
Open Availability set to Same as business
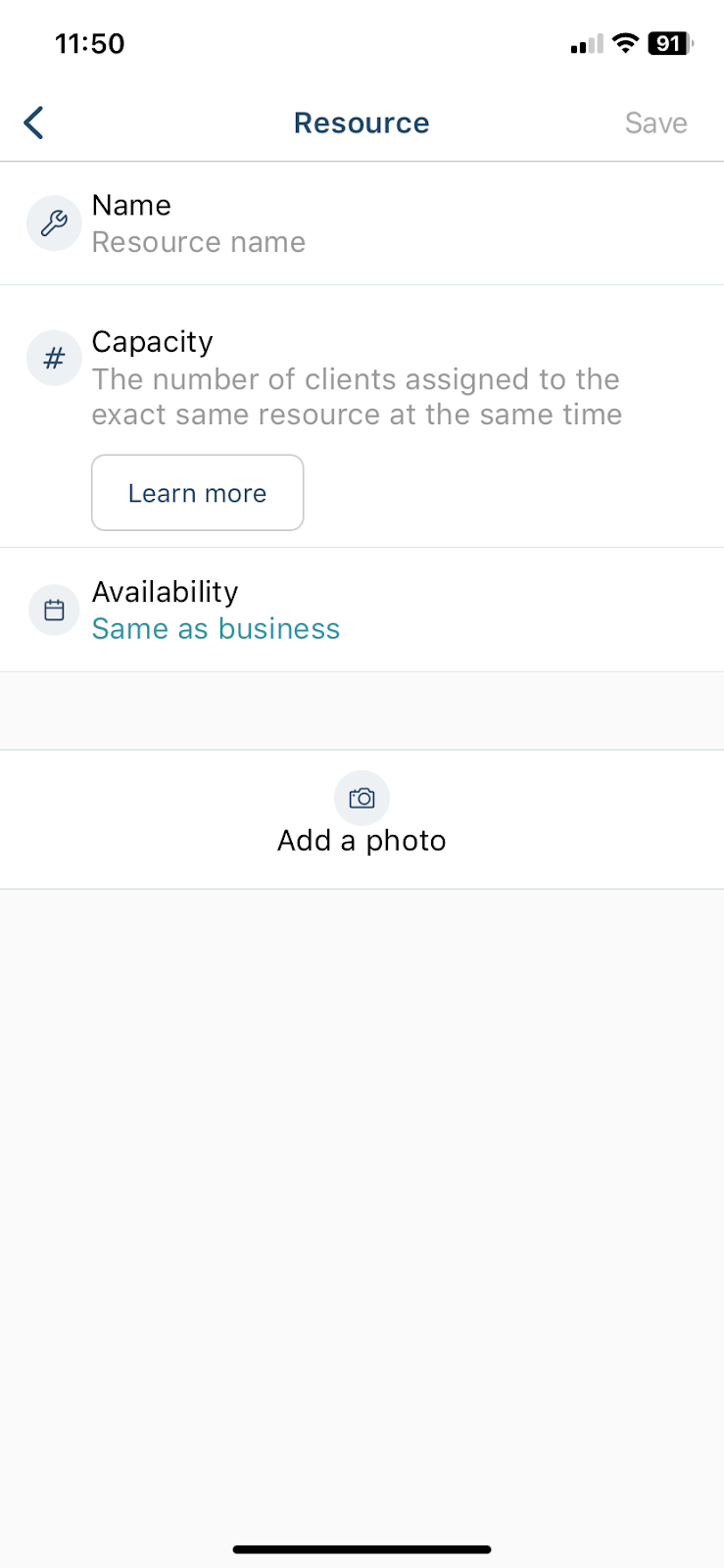(x=362, y=610)
